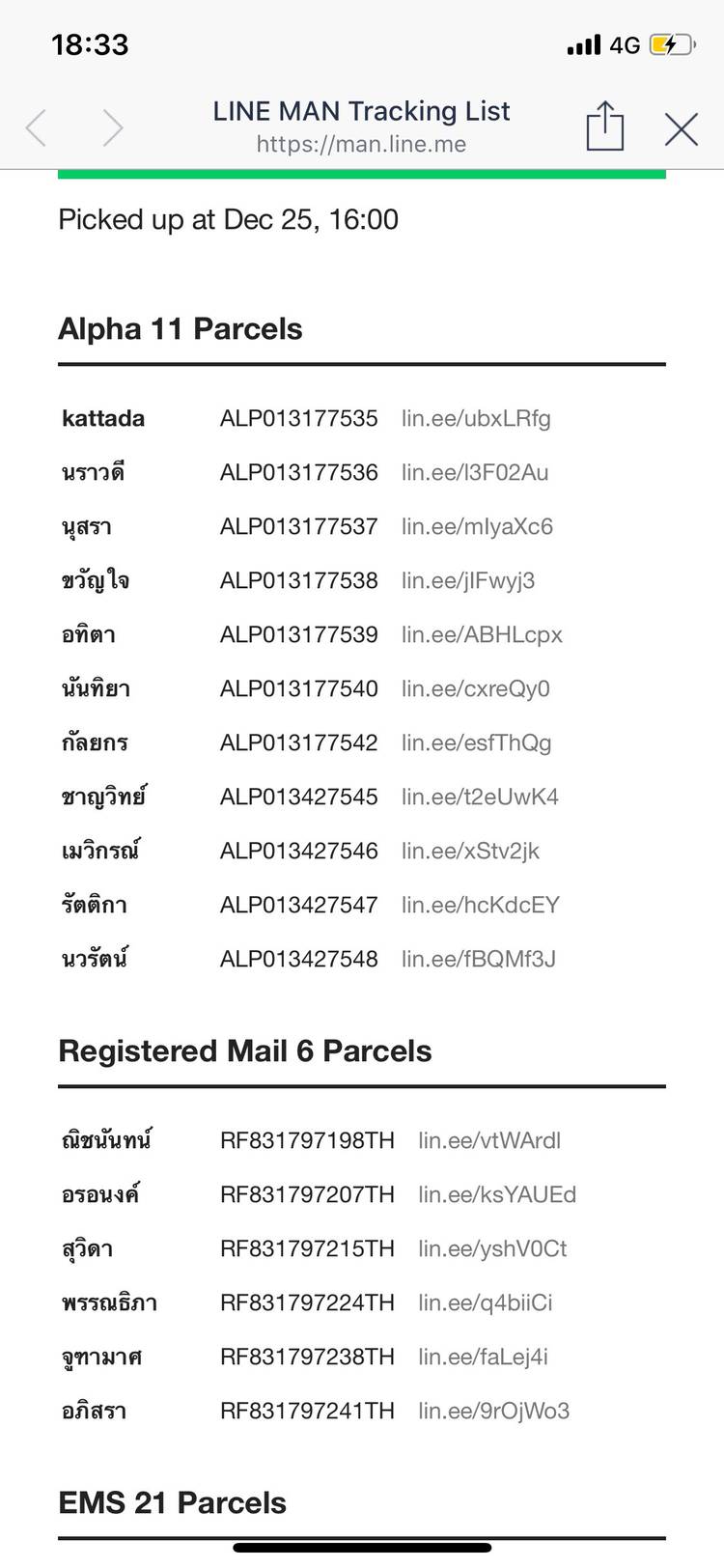The image size is (724, 1568).
Task: Open link lin.ee/mlyaXc6 for ALP013177537
Action: coord(477,526)
